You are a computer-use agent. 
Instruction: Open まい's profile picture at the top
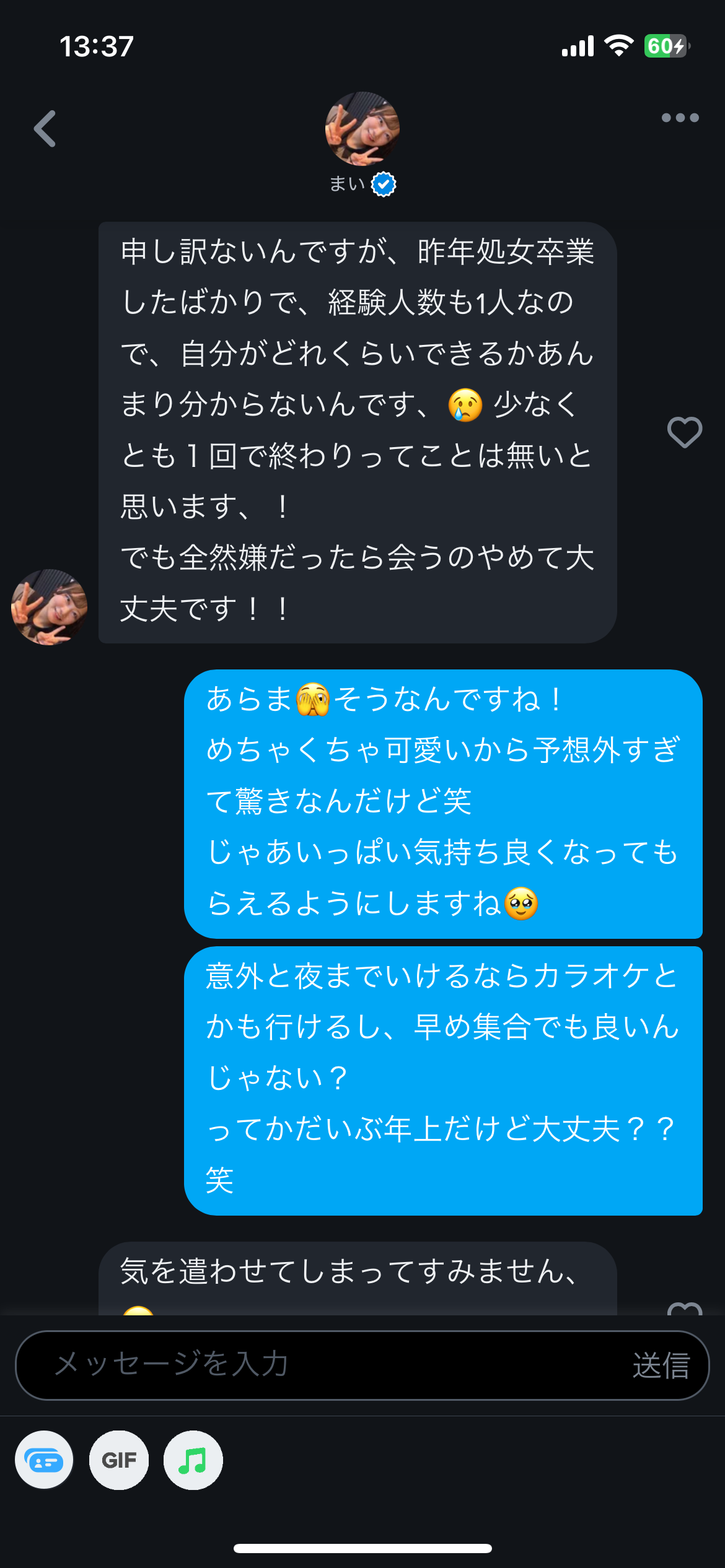coord(362,127)
